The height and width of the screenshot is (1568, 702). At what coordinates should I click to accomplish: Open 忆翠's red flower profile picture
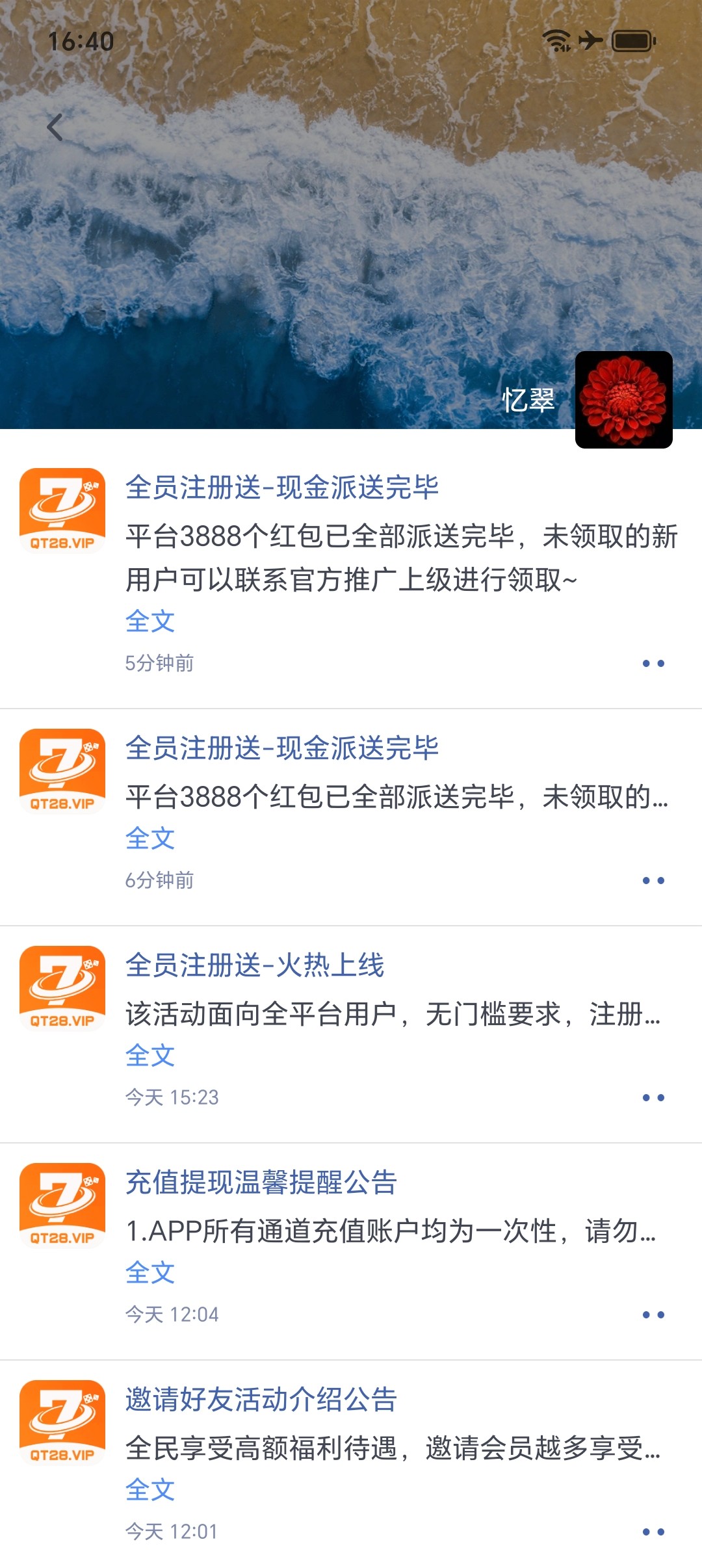coord(623,399)
